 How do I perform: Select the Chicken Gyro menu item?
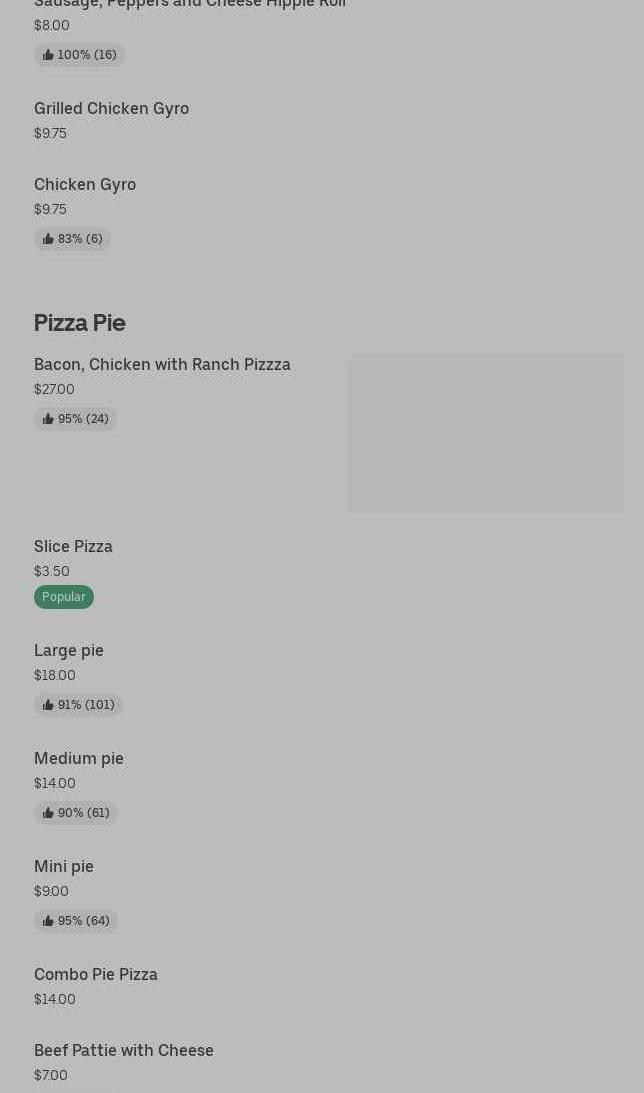point(85,184)
